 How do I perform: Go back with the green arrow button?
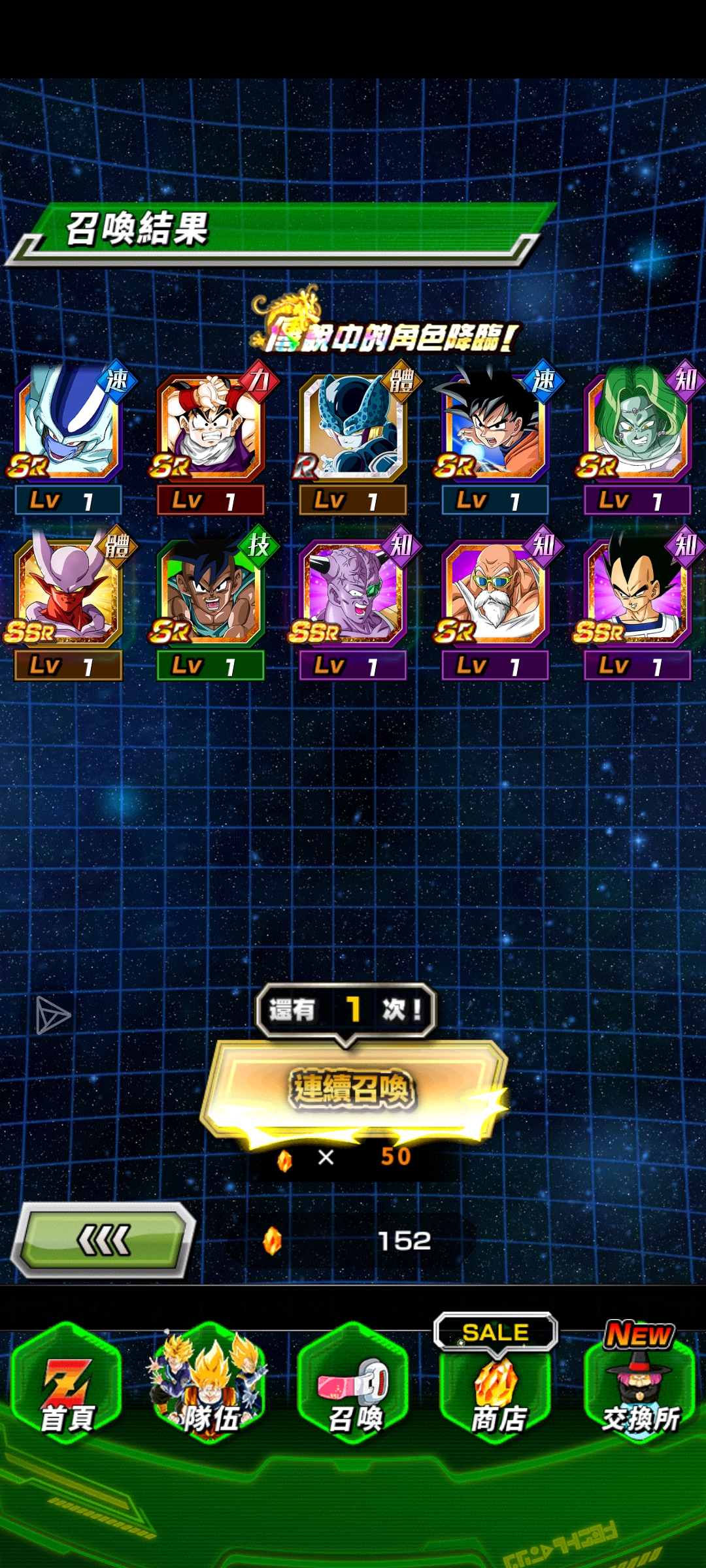[x=103, y=1240]
